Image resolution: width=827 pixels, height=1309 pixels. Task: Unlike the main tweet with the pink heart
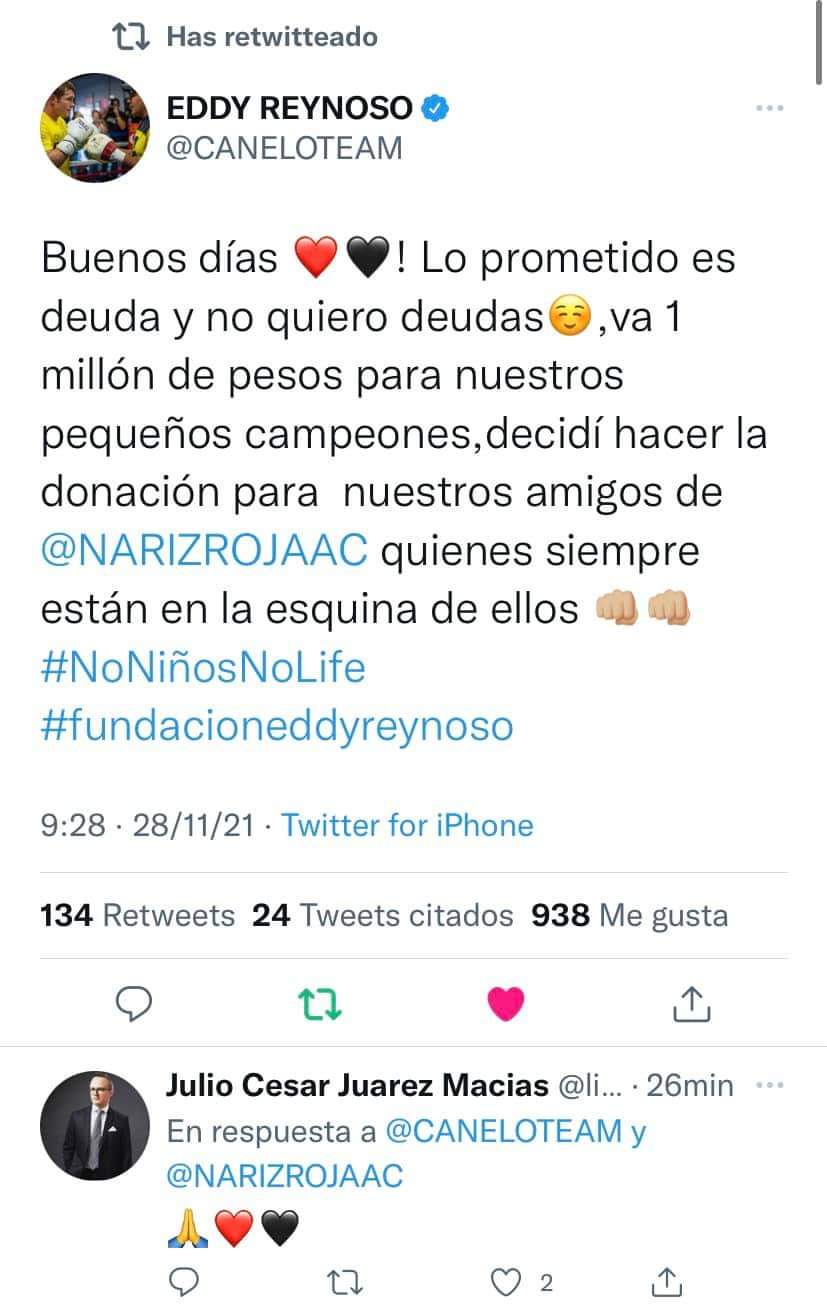click(x=506, y=1003)
